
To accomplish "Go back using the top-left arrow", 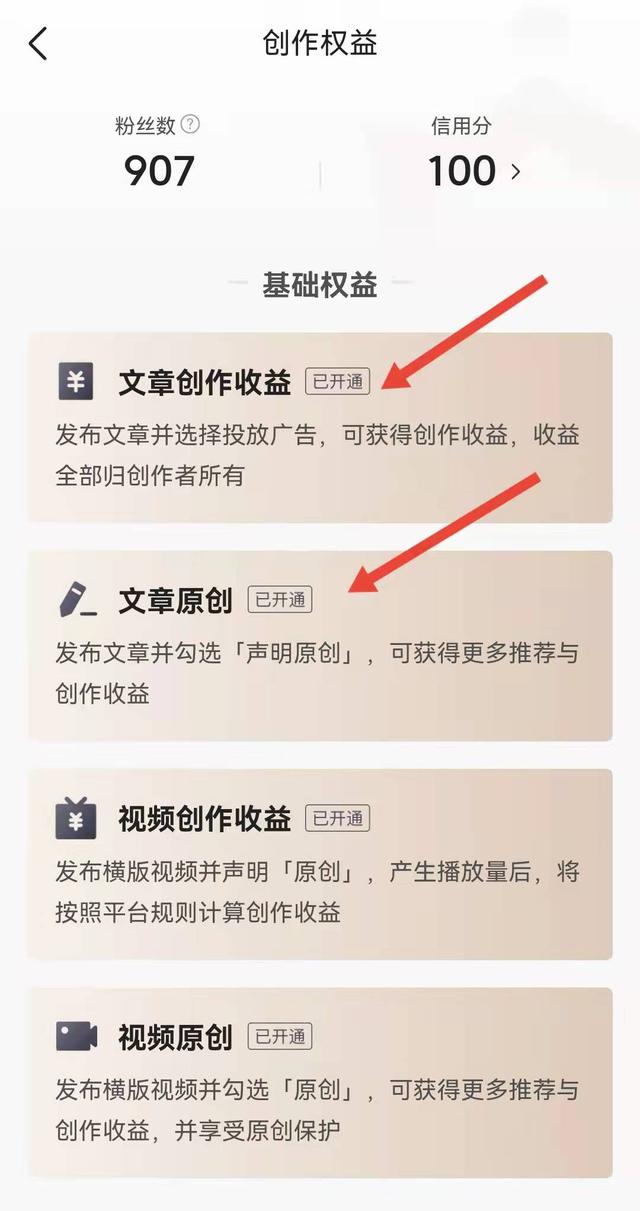I will coord(38,44).
